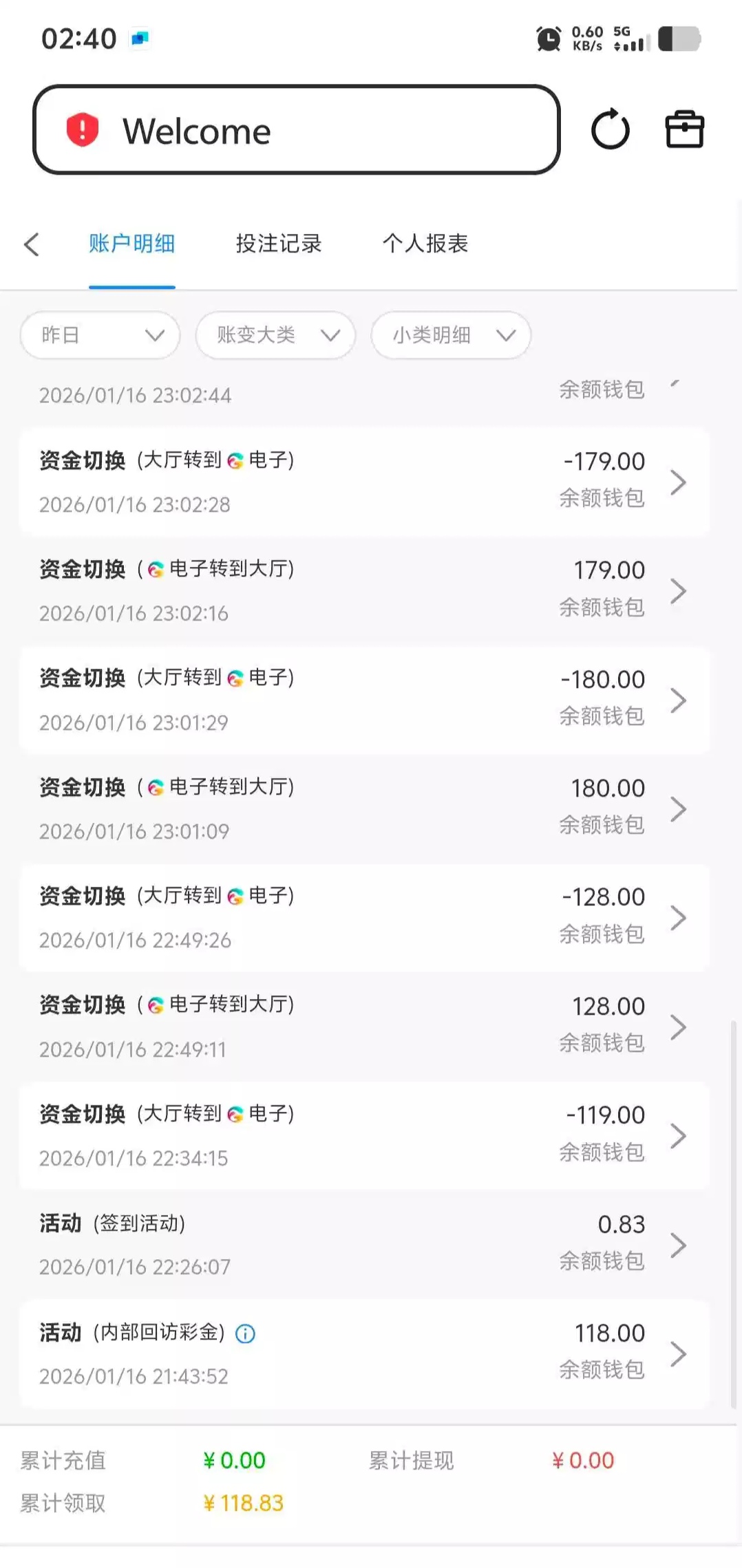Expand the 昨日 date dropdown
This screenshot has width=742, height=1568.
[100, 335]
